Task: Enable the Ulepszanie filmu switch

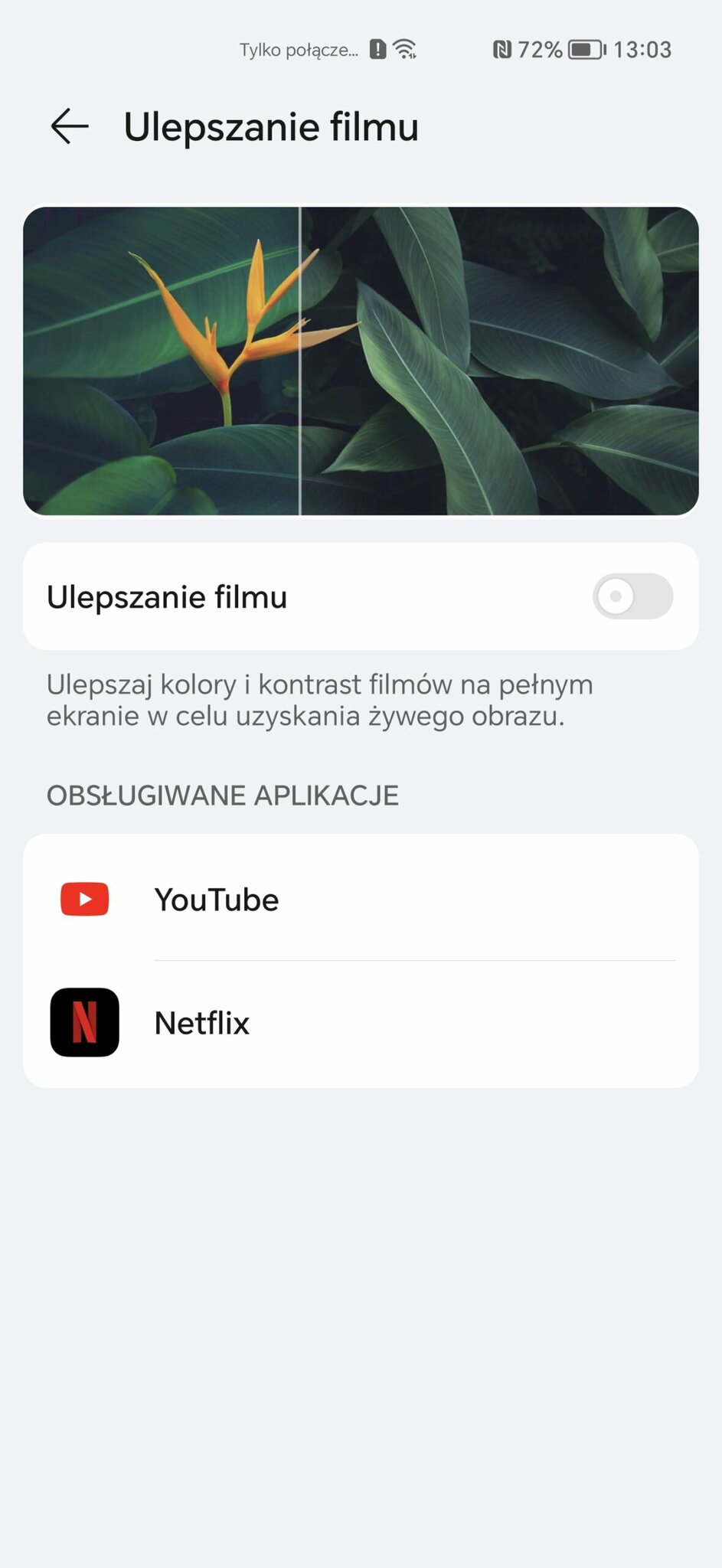Action: (x=632, y=596)
